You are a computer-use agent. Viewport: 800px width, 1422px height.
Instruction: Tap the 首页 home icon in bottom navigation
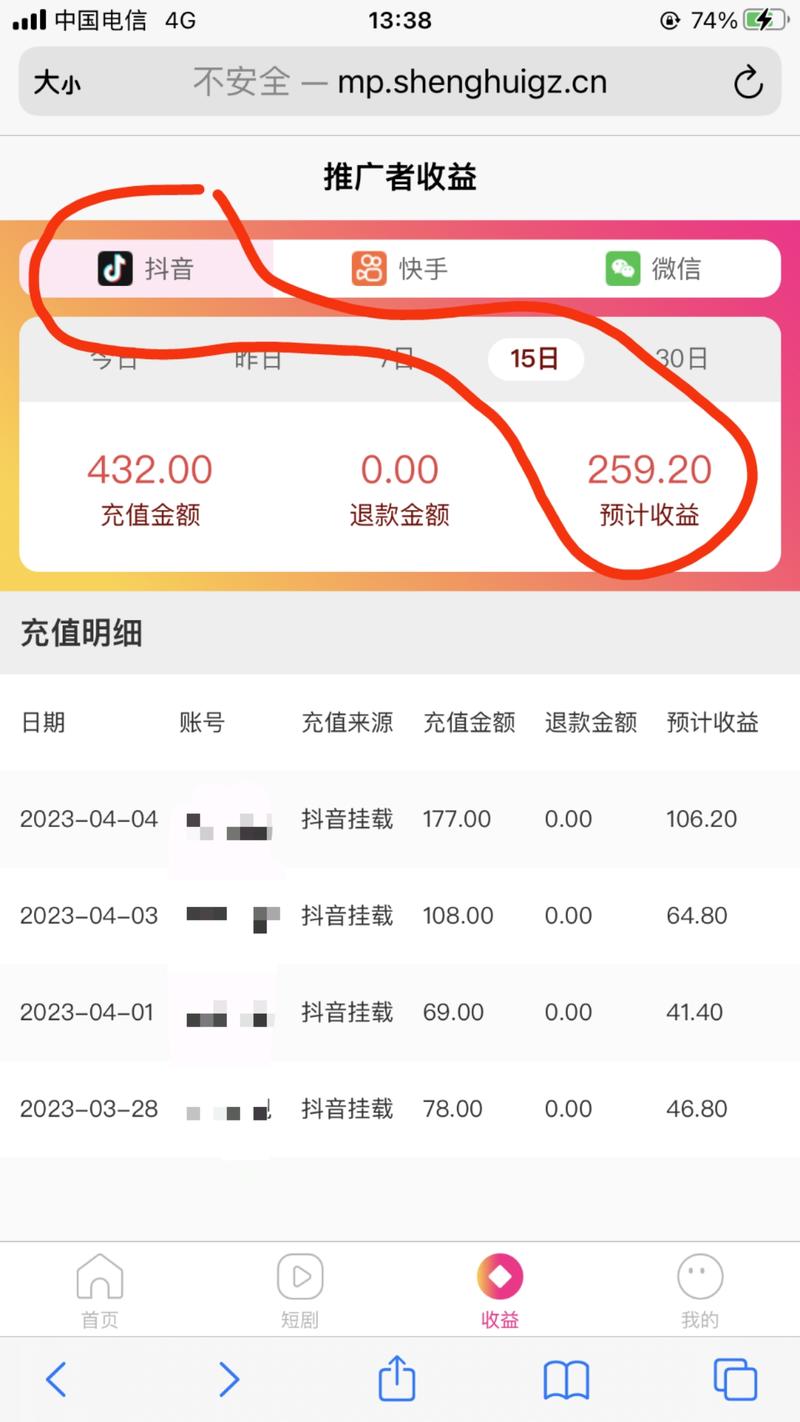pos(98,1277)
